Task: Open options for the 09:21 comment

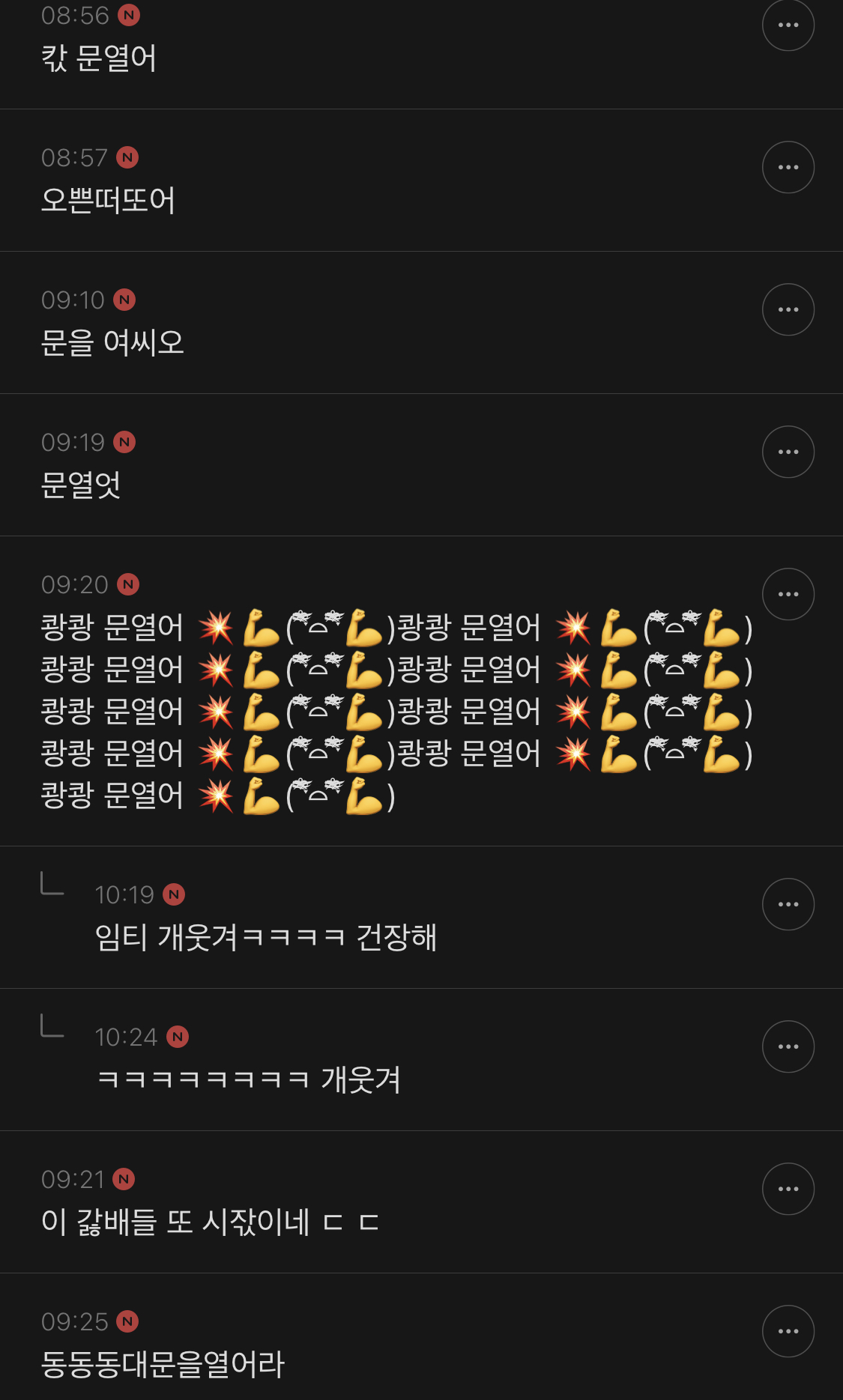Action: (788, 1188)
